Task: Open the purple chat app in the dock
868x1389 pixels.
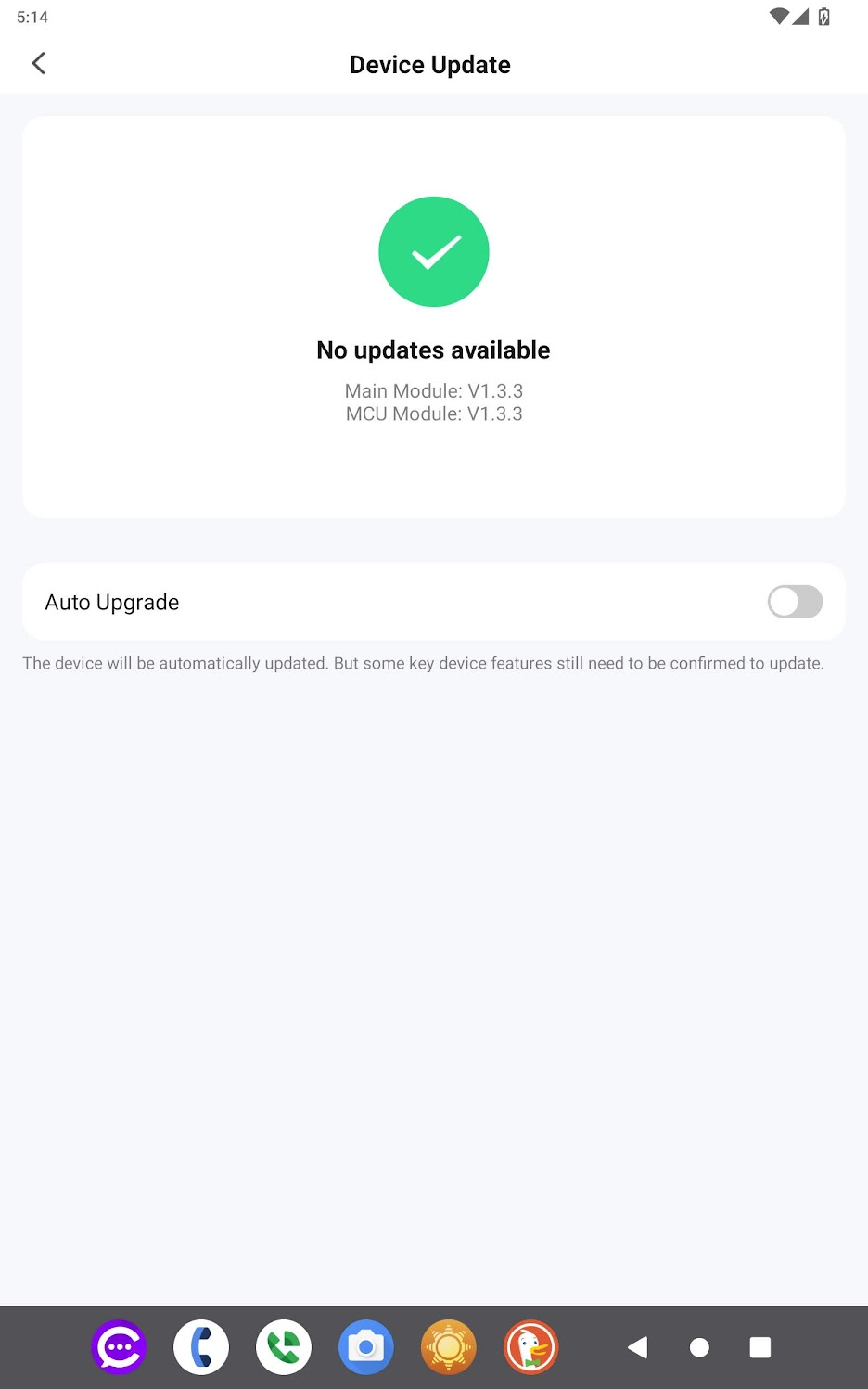Action: point(119,1347)
